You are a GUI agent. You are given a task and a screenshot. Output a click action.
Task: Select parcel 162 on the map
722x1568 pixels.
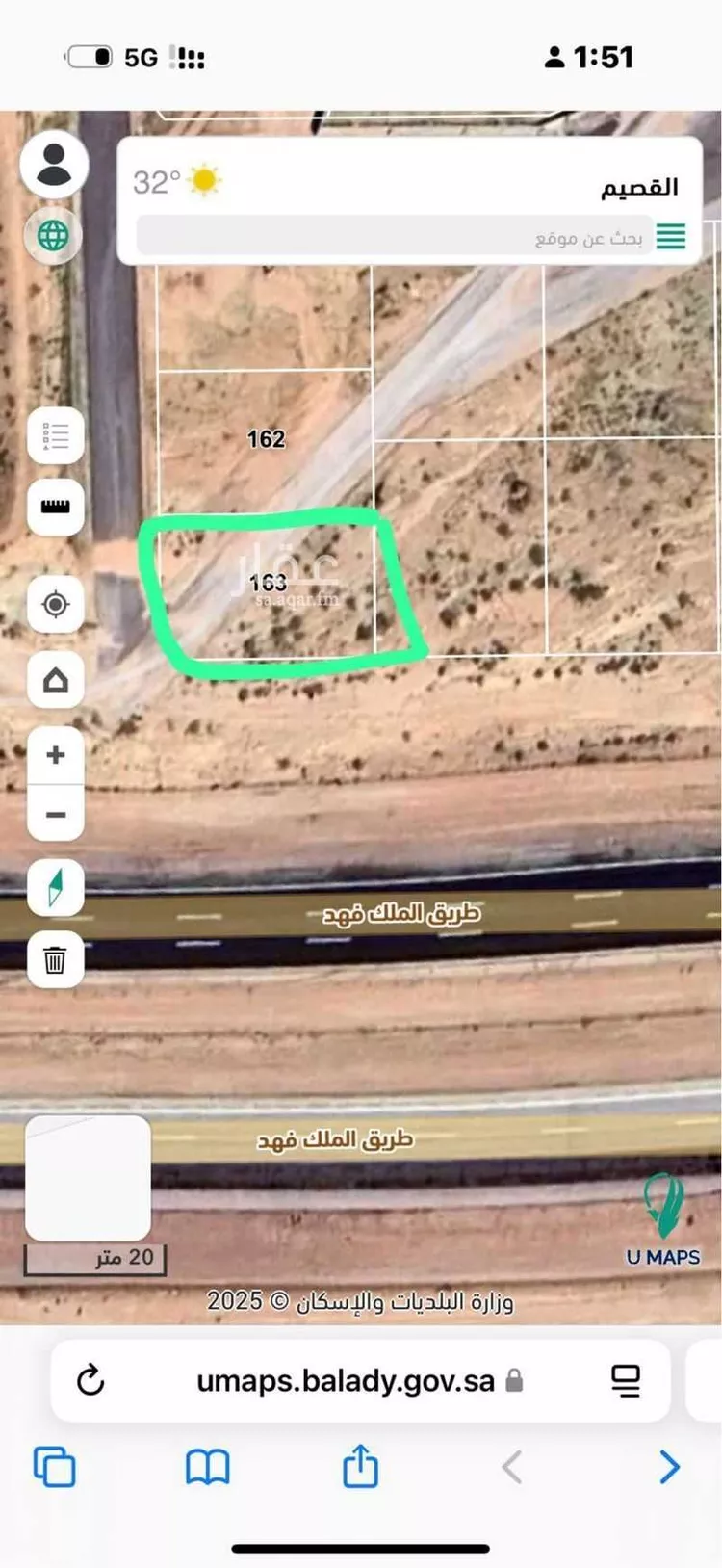[x=265, y=438]
